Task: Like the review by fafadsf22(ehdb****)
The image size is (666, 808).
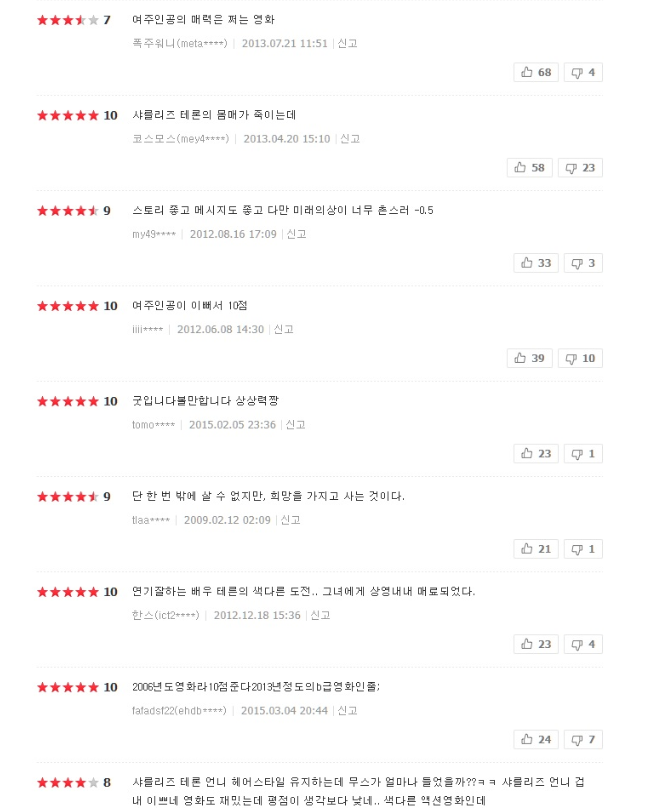Action: tap(536, 739)
